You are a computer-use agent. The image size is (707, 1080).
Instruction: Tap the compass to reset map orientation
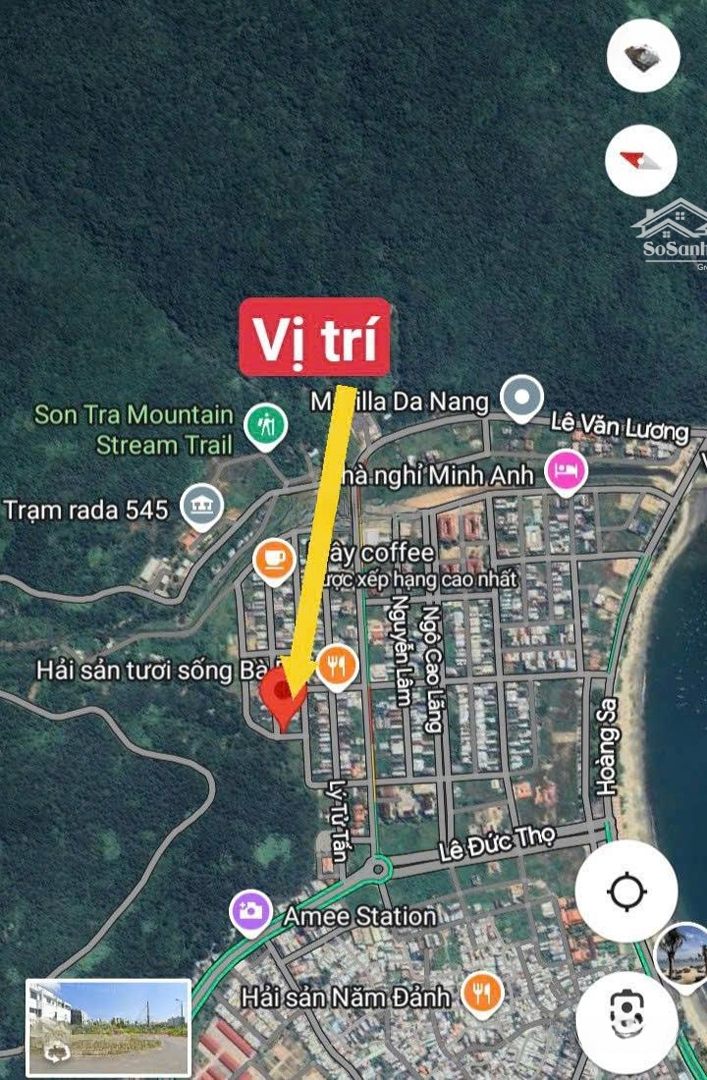click(642, 160)
